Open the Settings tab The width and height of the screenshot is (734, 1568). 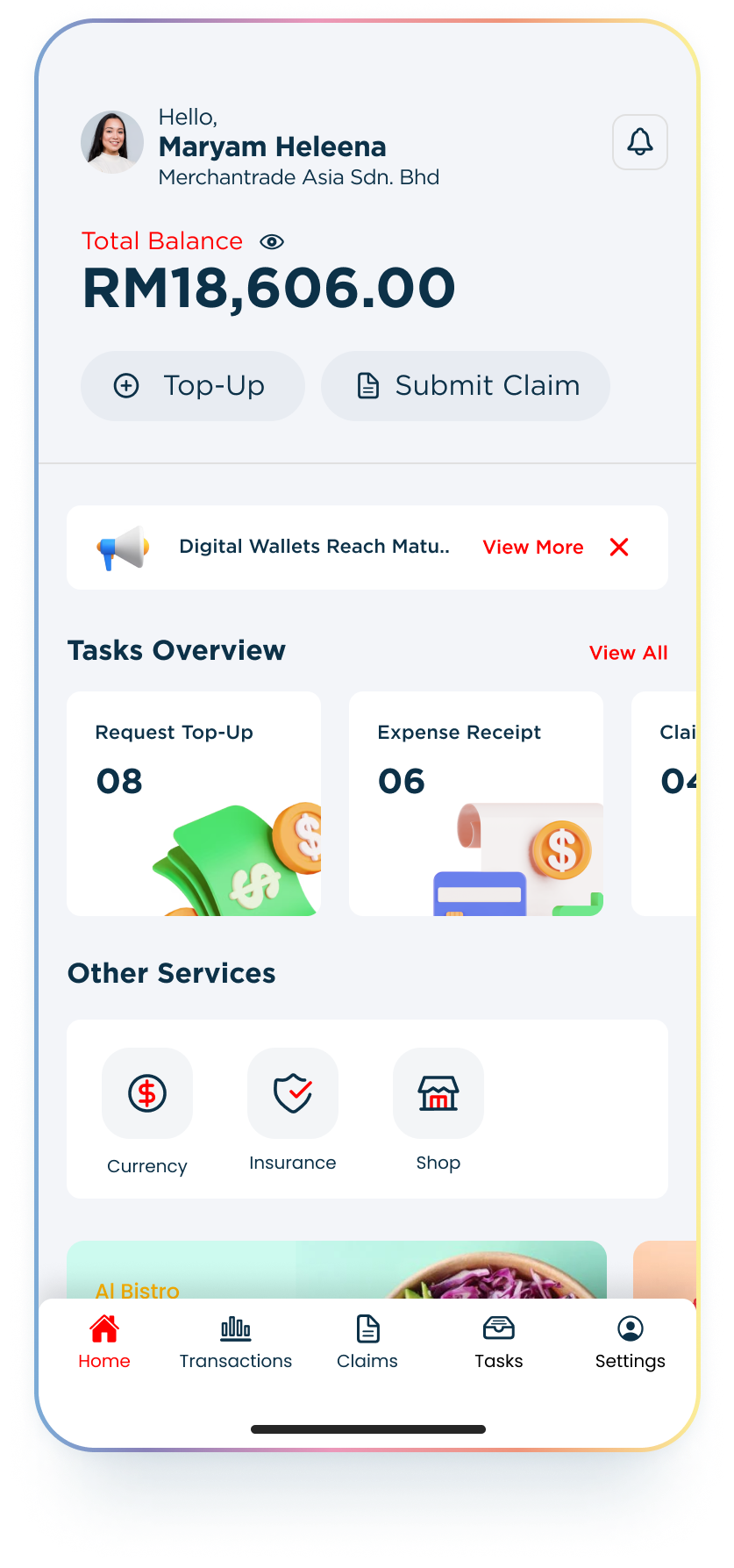[630, 1342]
